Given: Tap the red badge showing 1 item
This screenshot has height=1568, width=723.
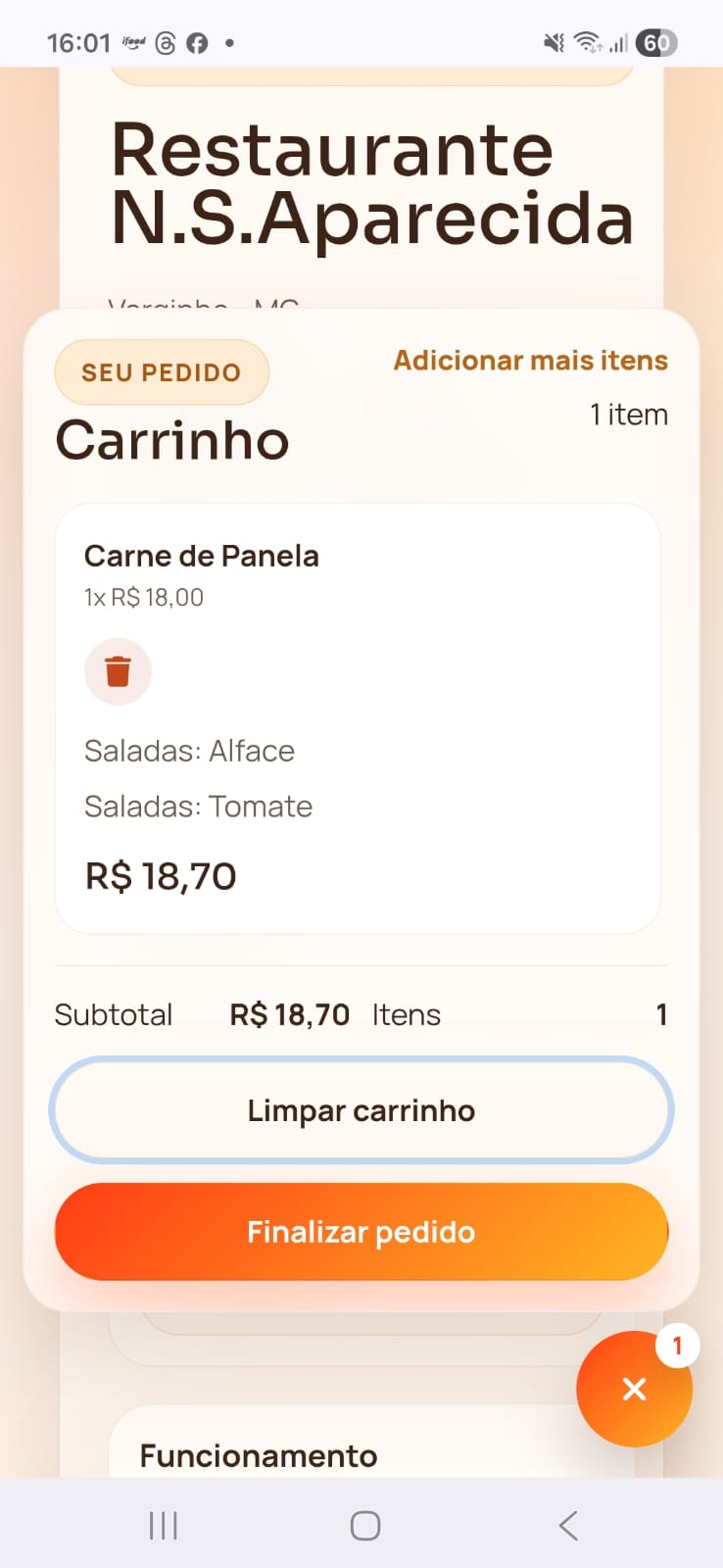Looking at the screenshot, I should pos(677,1346).
